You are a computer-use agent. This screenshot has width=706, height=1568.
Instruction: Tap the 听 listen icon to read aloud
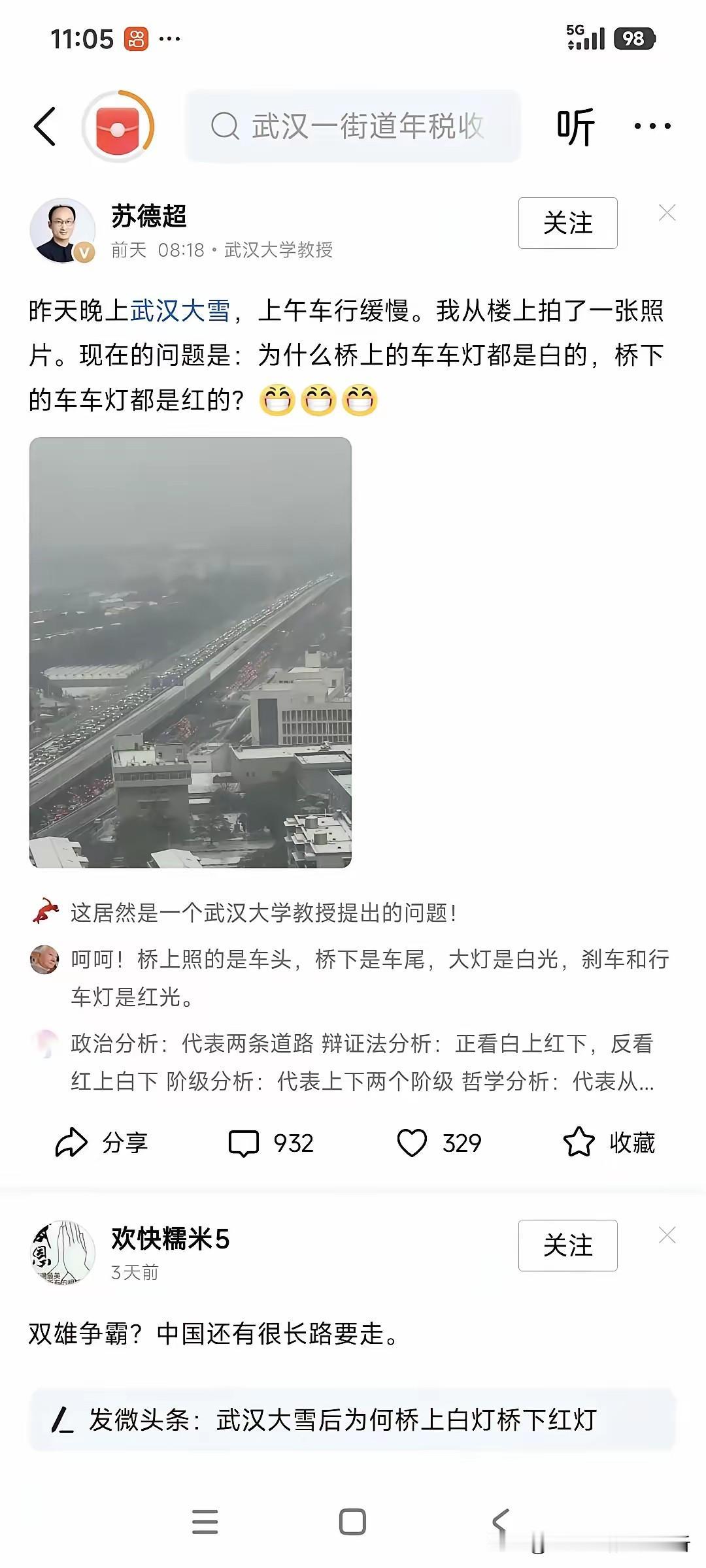click(x=574, y=126)
